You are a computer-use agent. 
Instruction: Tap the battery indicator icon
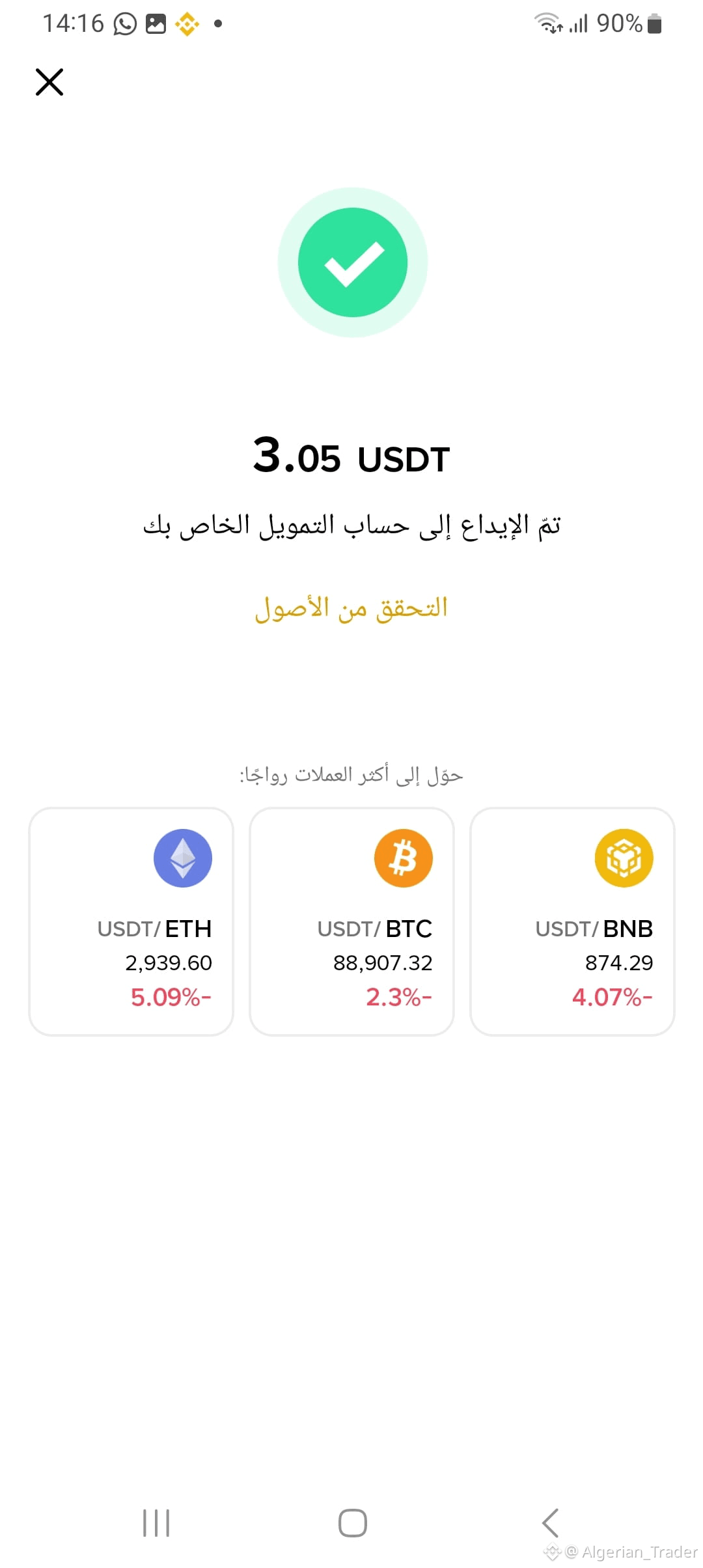coord(654,23)
